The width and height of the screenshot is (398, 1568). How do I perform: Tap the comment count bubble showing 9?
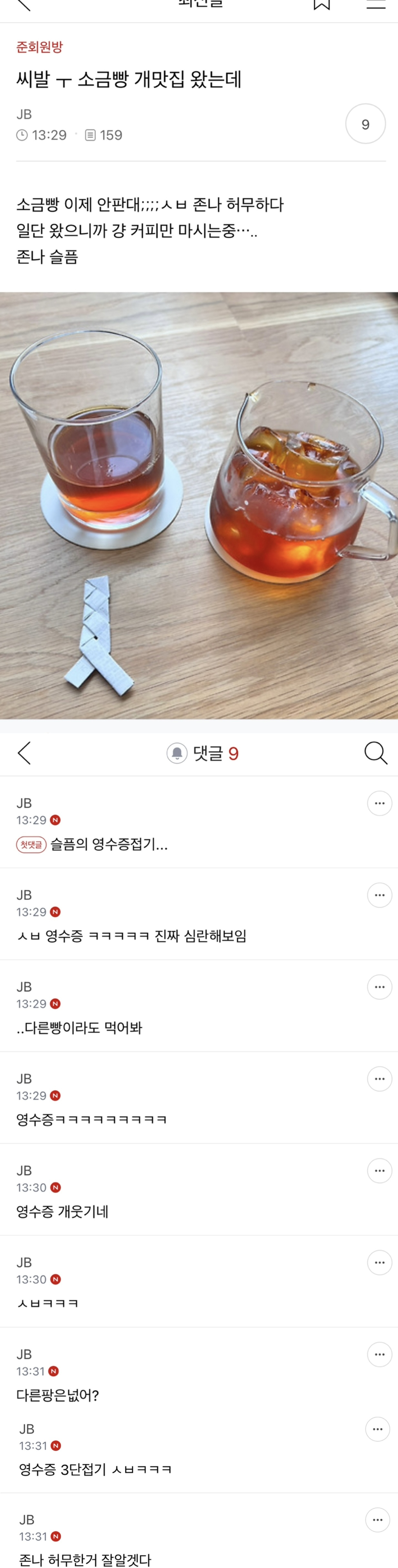[x=365, y=124]
